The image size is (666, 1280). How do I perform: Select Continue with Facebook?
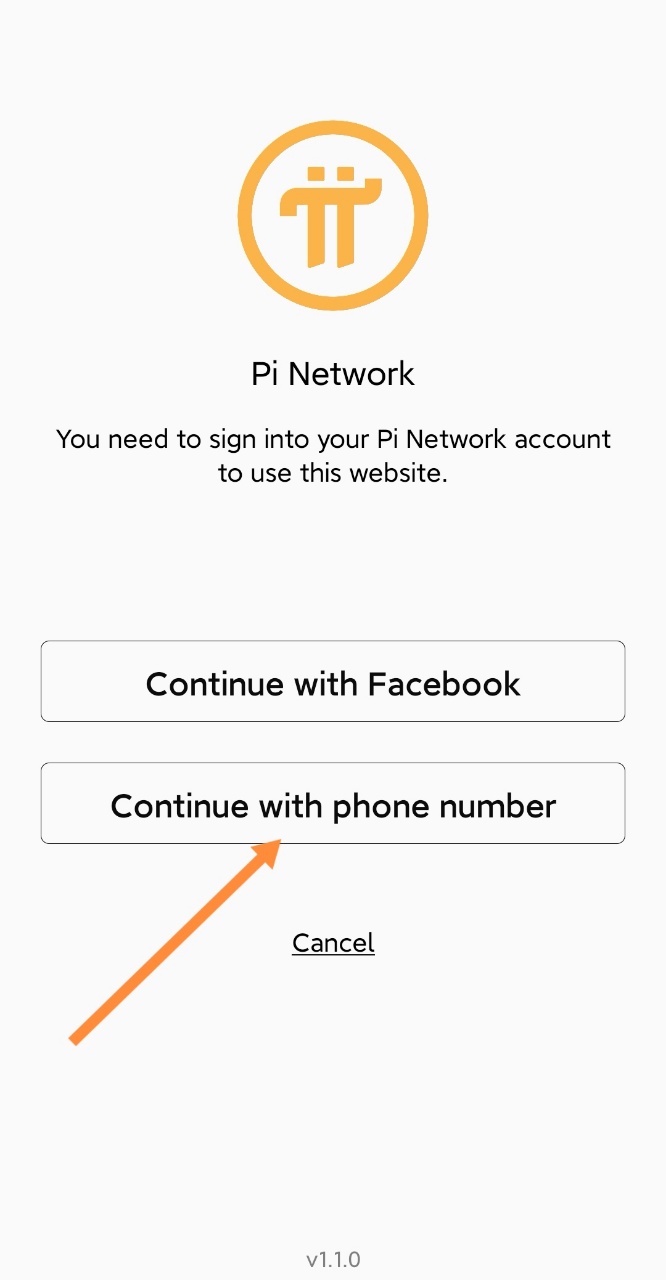point(333,682)
